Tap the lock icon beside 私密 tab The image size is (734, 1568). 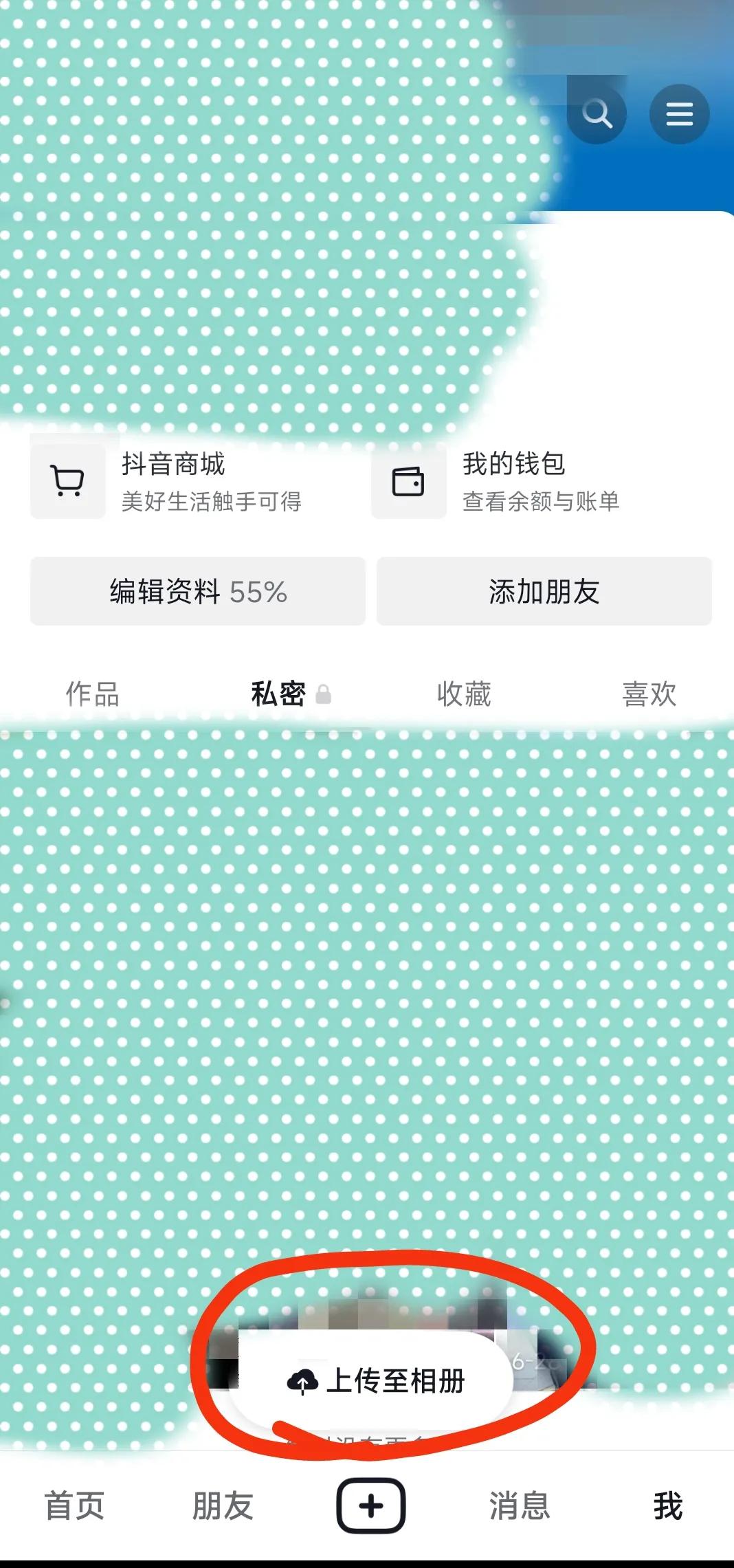(x=326, y=695)
